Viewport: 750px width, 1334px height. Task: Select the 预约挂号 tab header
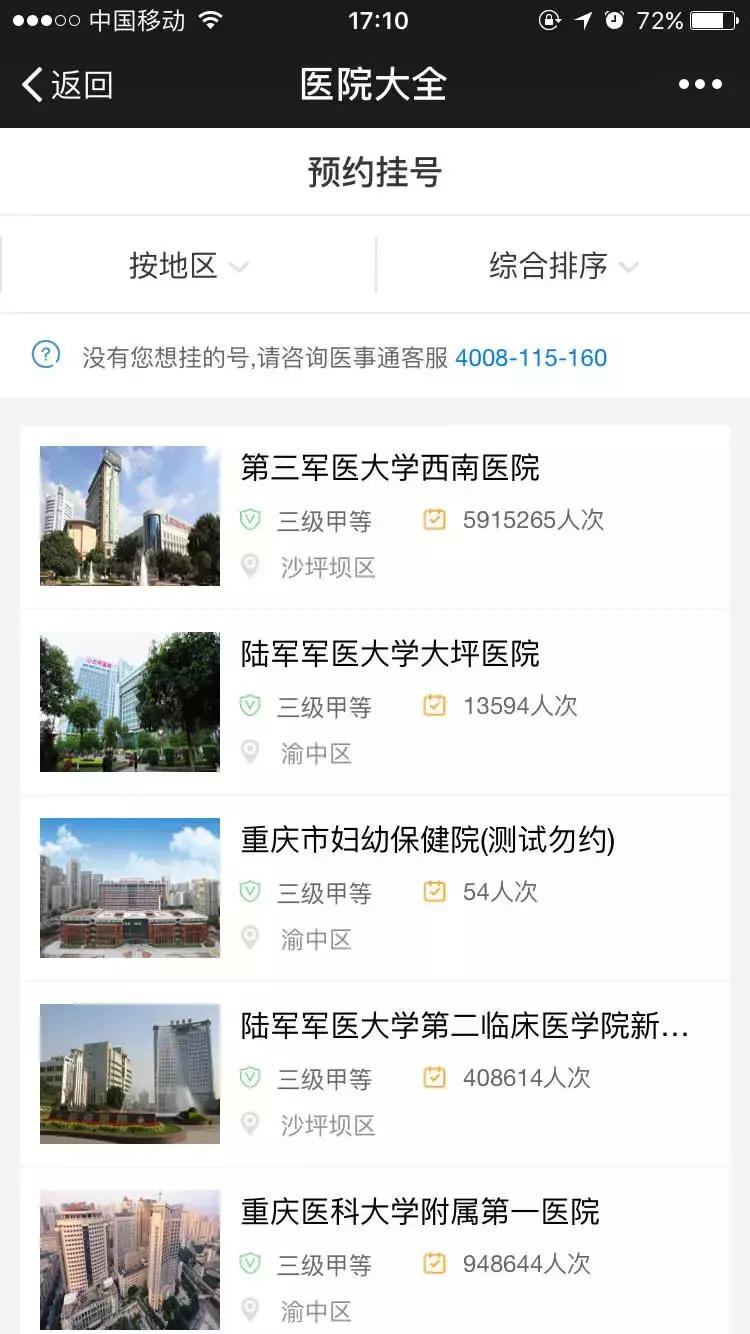point(375,170)
